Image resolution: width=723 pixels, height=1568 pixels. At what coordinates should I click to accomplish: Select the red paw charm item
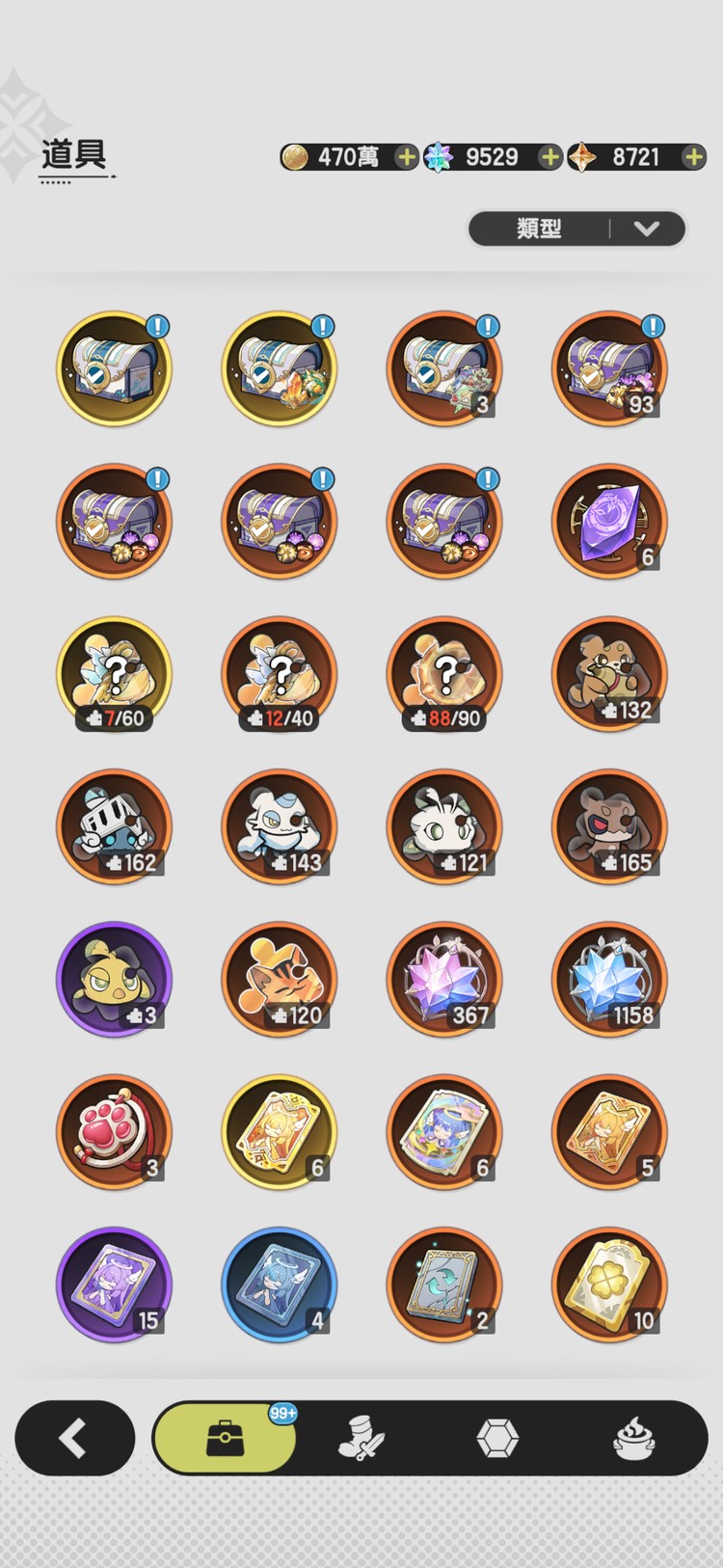click(114, 1132)
